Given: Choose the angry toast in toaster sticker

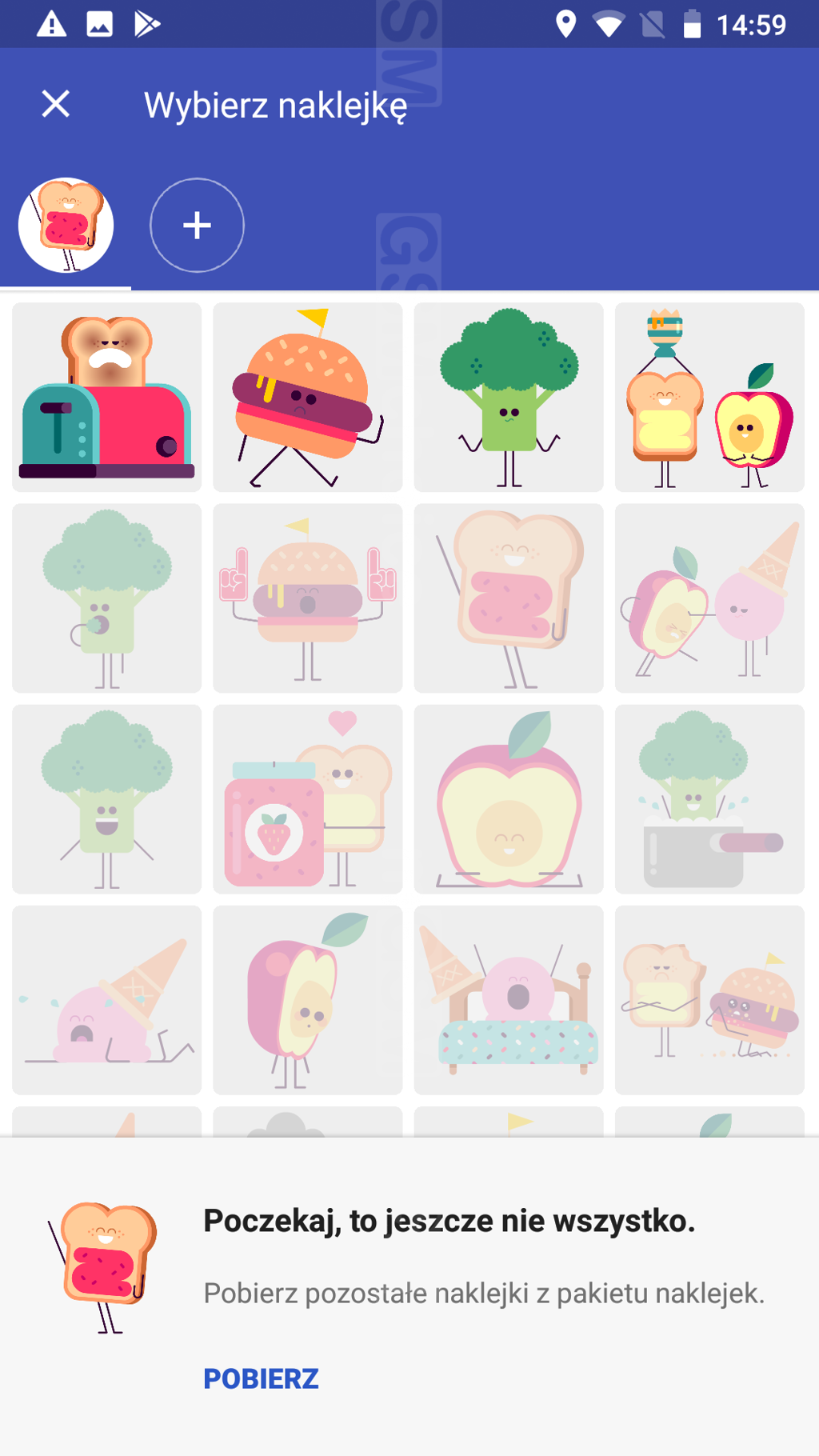Looking at the screenshot, I should click(x=107, y=397).
